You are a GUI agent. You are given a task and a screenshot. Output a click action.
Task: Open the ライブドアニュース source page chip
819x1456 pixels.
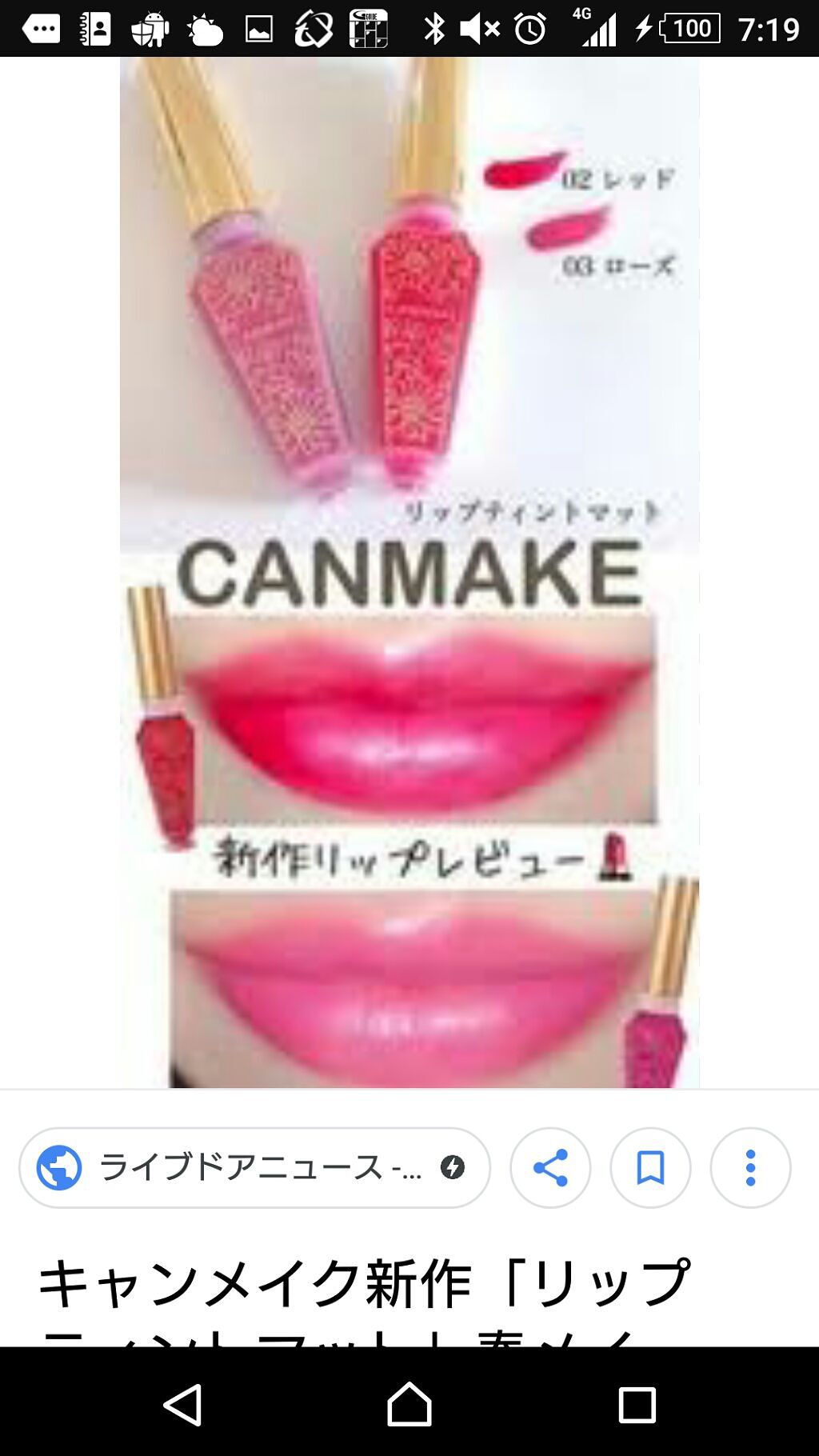click(x=254, y=1168)
